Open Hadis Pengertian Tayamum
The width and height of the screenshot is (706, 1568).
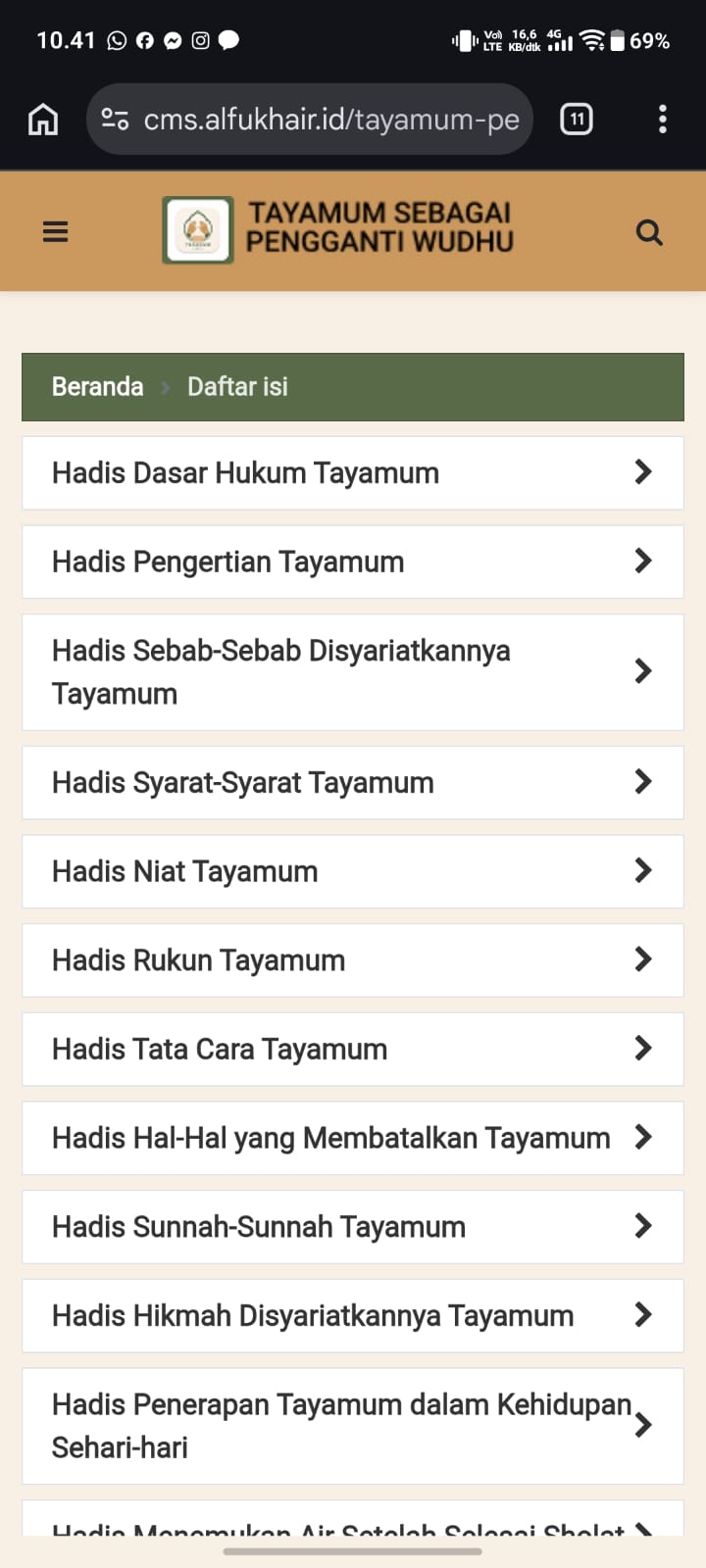point(353,562)
